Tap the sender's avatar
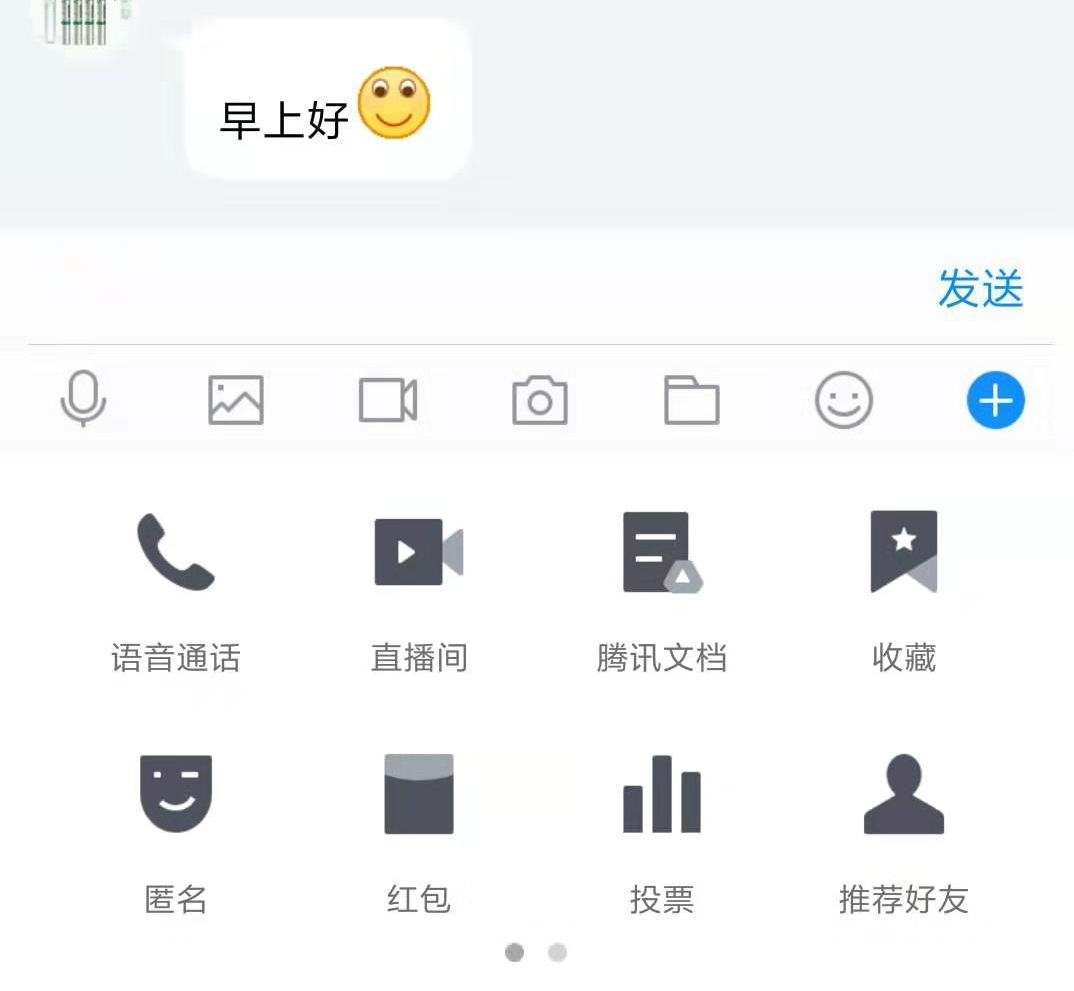 (x=85, y=20)
